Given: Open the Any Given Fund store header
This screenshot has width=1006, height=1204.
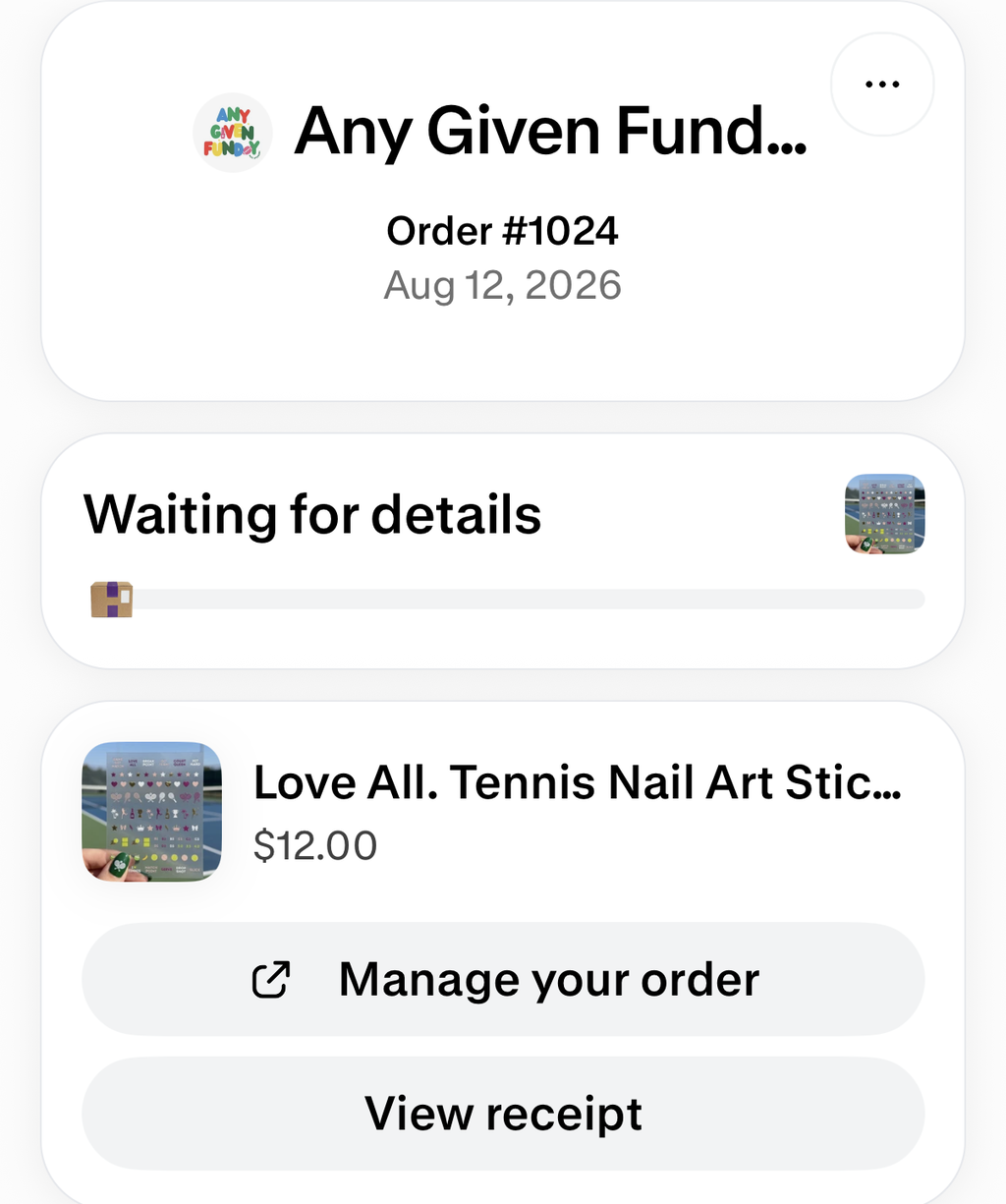Looking at the screenshot, I should click(501, 132).
